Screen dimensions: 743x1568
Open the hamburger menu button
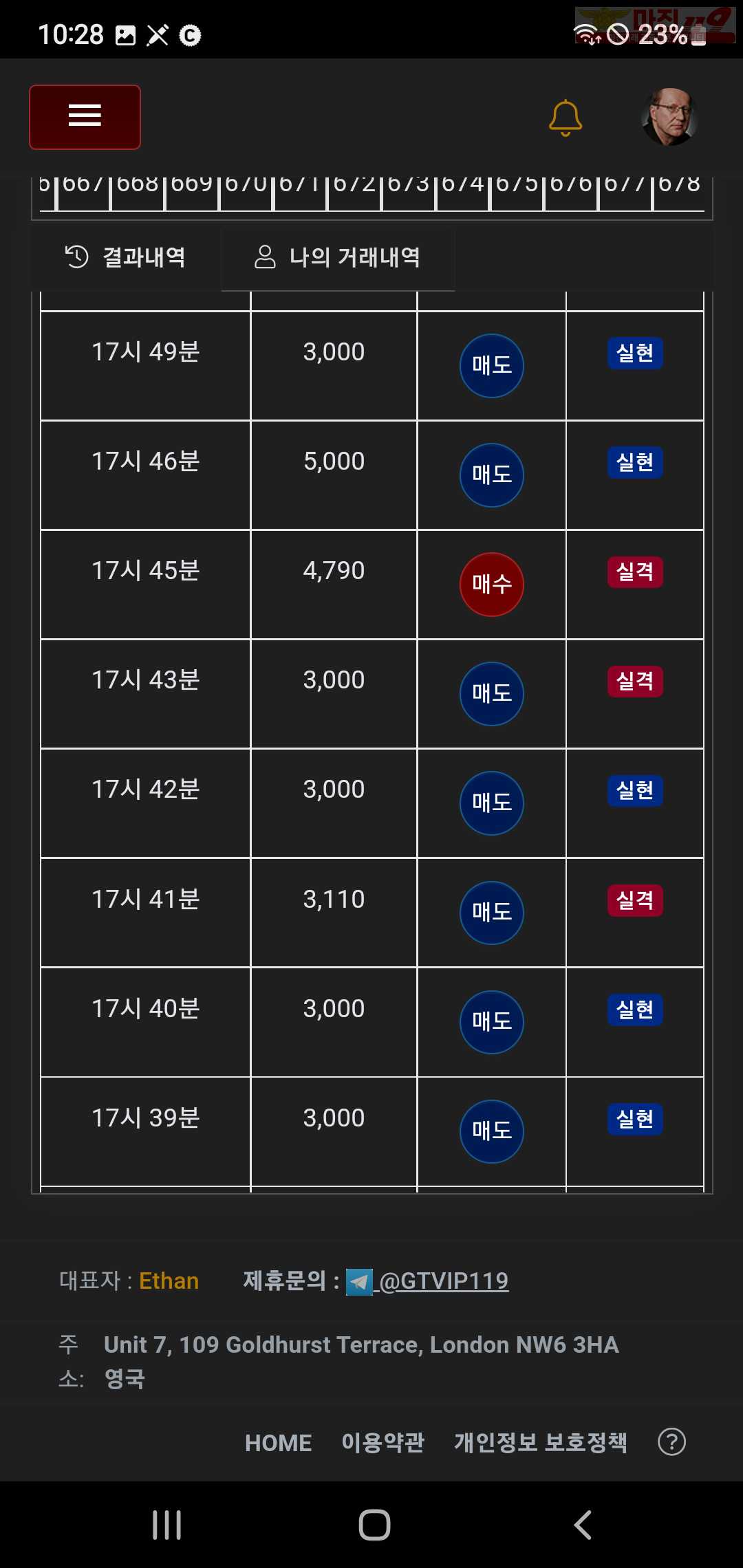pos(85,117)
